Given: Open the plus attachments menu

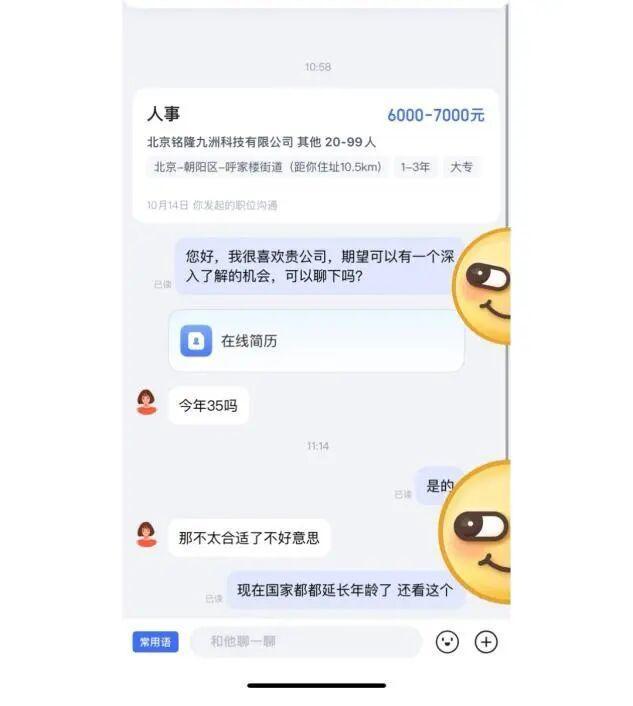Looking at the screenshot, I should coord(486,642).
